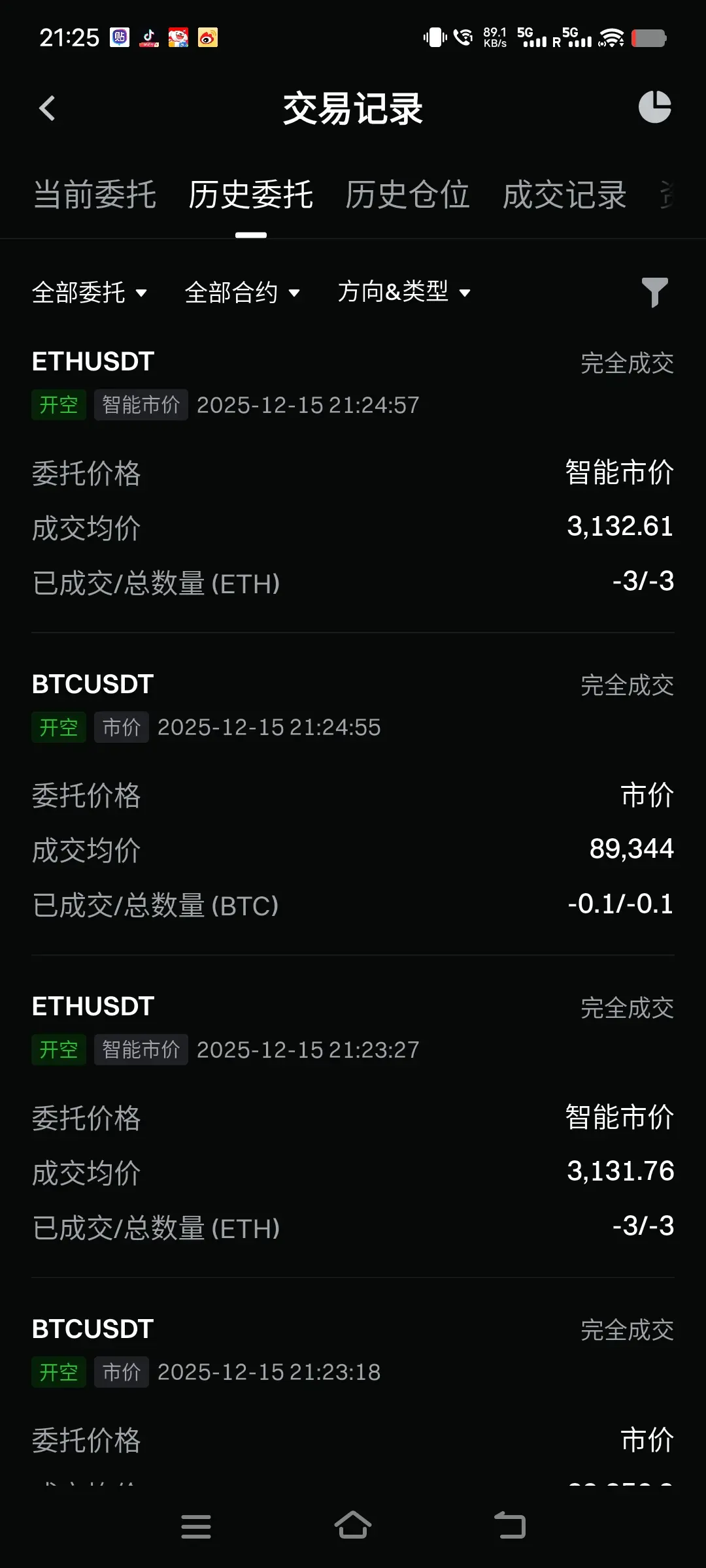
Task: Open the 方向&类型 dropdown
Action: pyautogui.click(x=404, y=292)
